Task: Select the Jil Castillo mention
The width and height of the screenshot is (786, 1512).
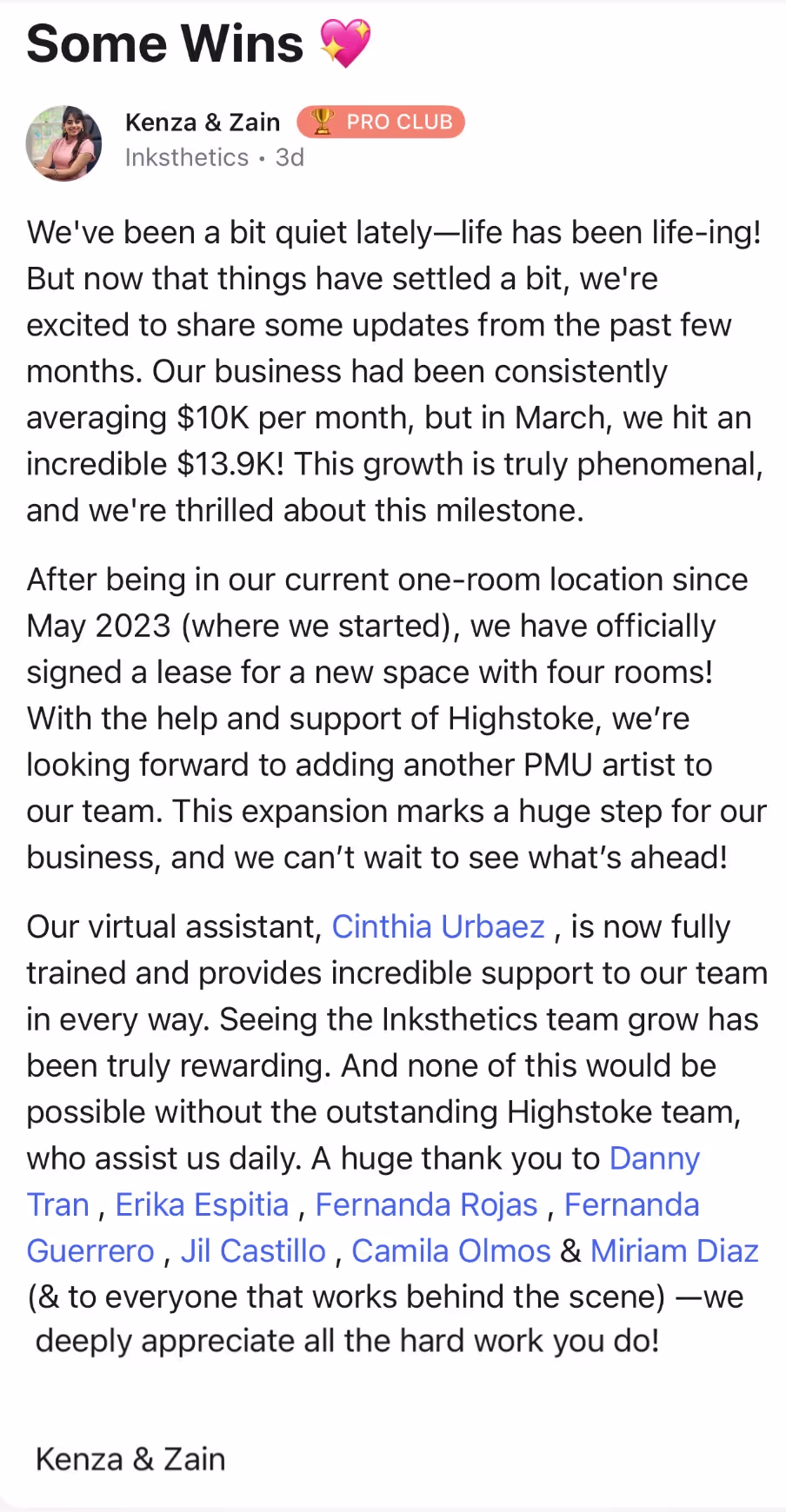Action: 253,1251
